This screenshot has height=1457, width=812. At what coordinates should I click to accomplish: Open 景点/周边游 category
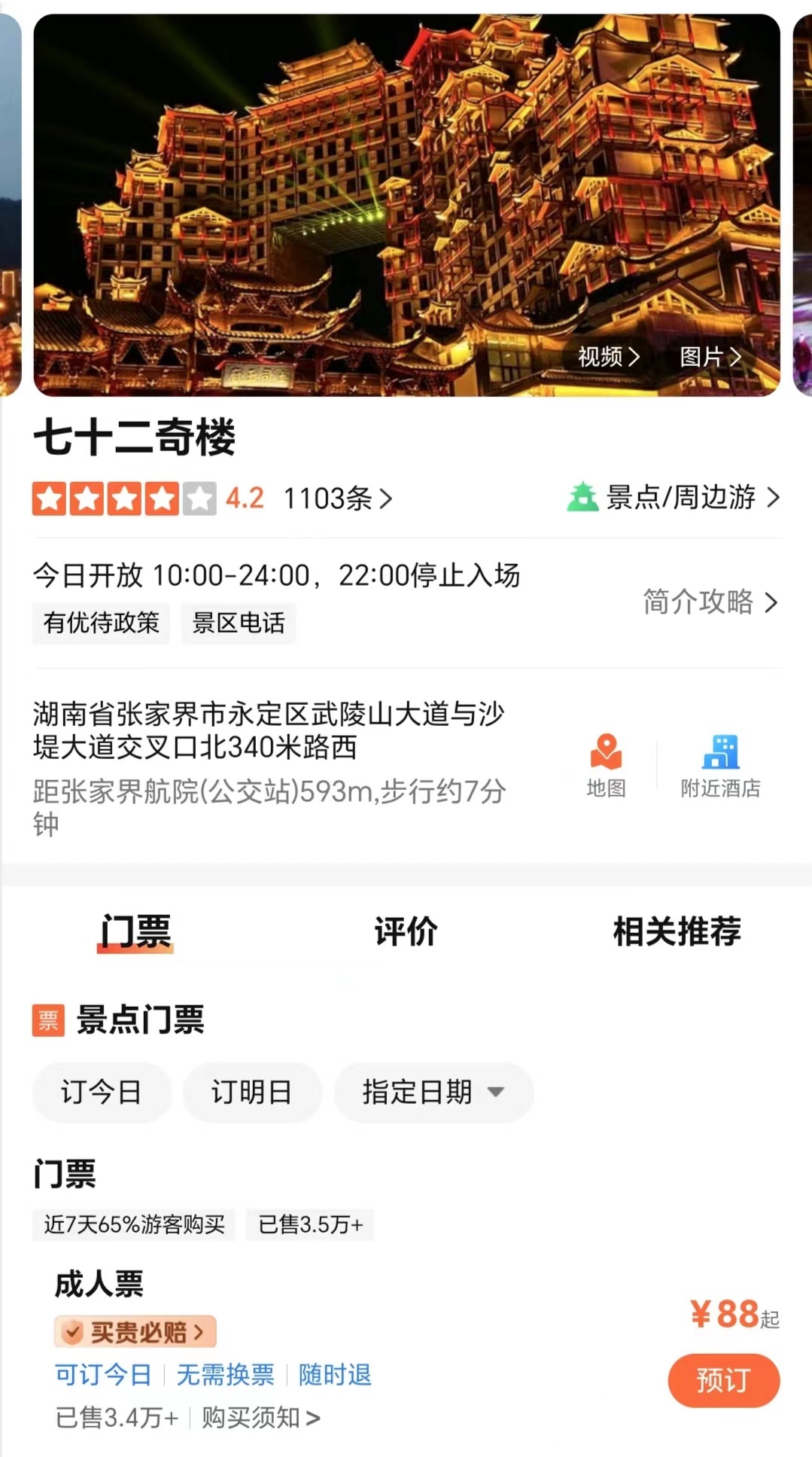coord(674,498)
